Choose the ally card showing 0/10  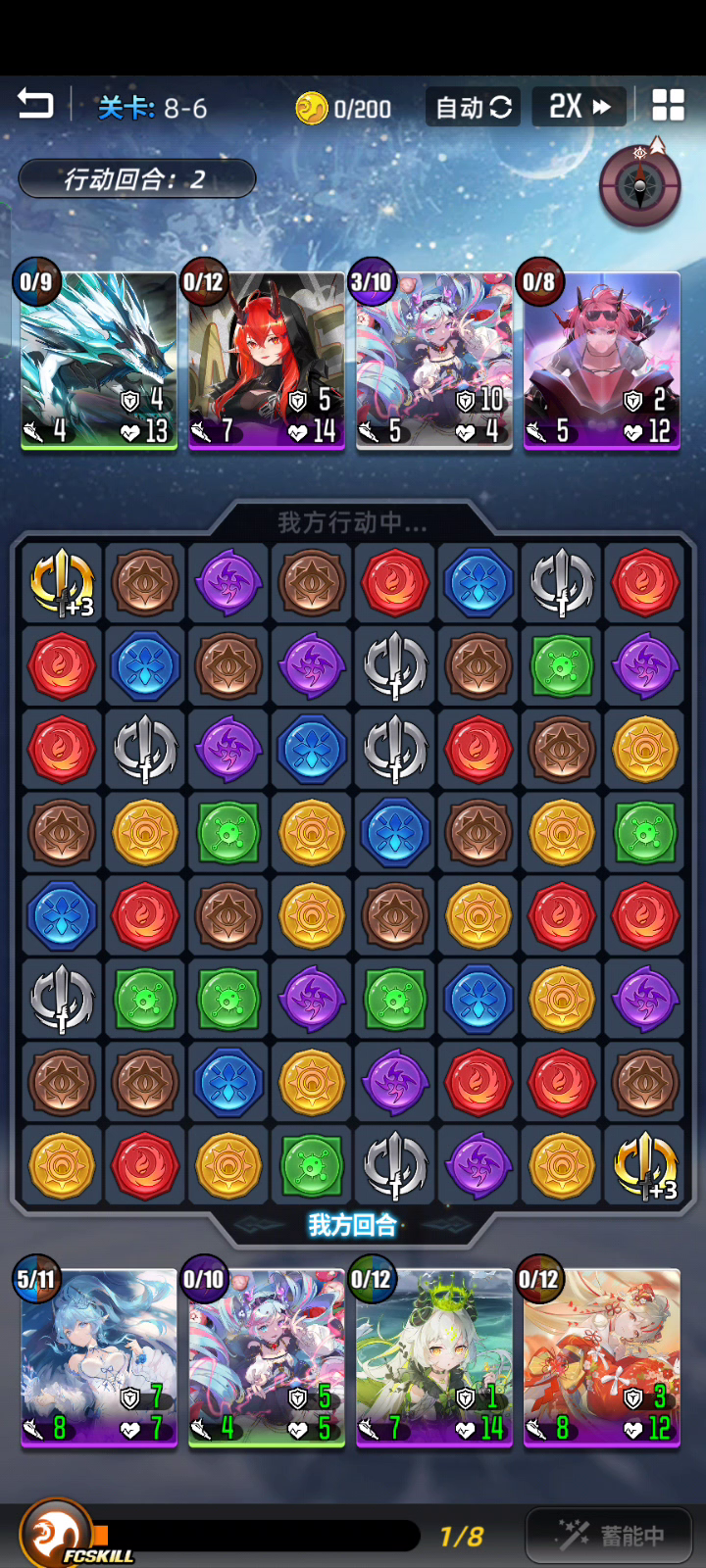pyautogui.click(x=267, y=1358)
